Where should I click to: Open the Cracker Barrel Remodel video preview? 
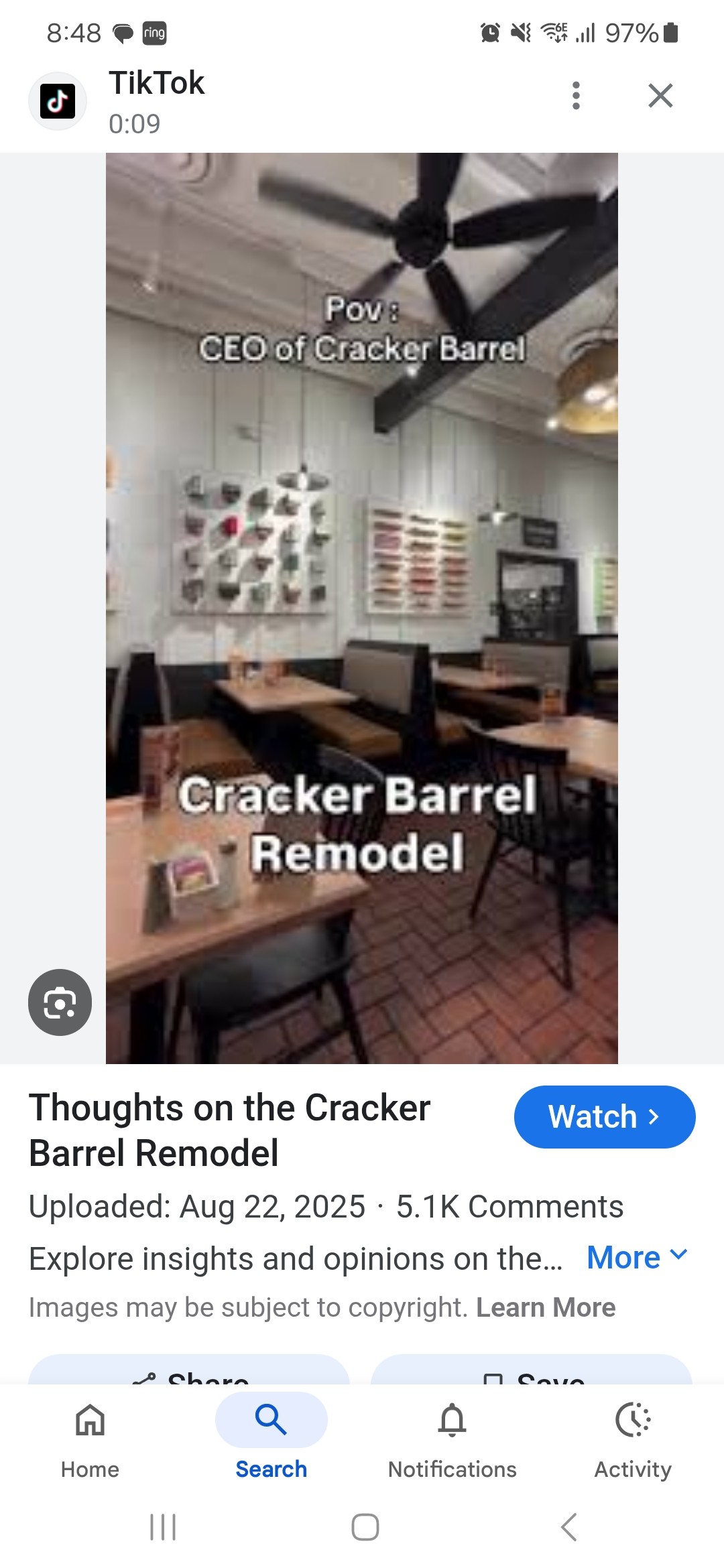(x=362, y=608)
